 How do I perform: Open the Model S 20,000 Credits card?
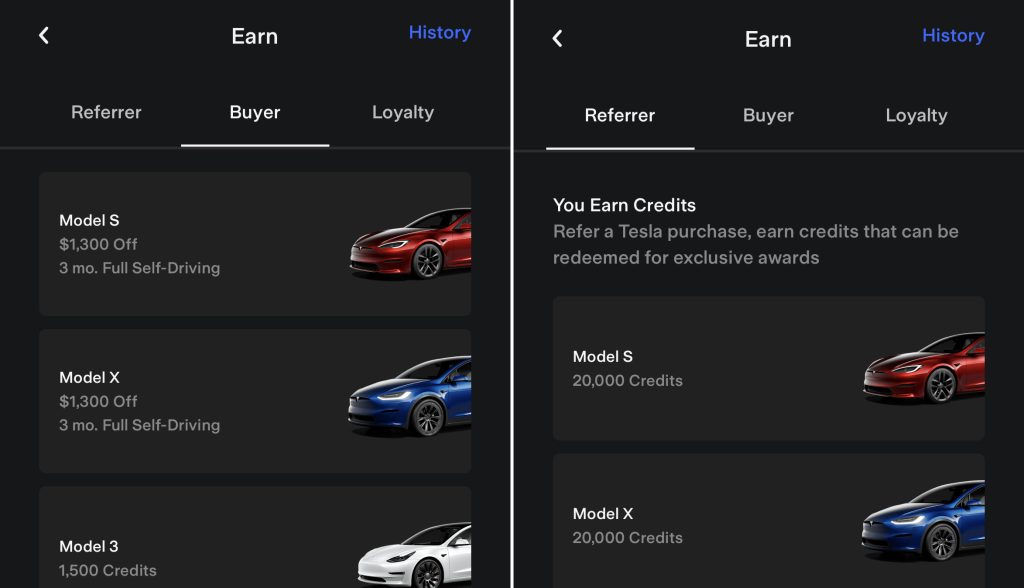pos(768,368)
